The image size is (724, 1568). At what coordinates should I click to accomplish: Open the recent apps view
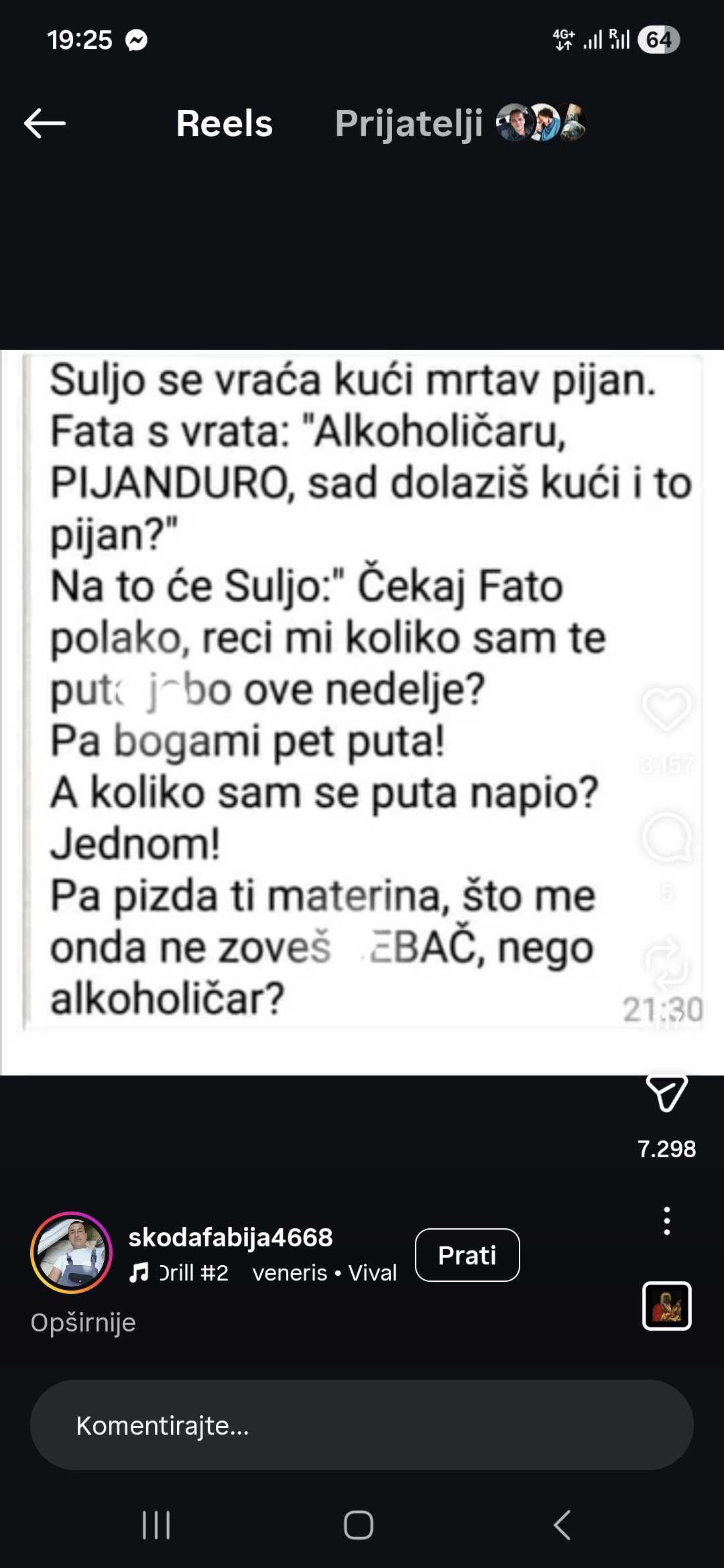tap(156, 1525)
